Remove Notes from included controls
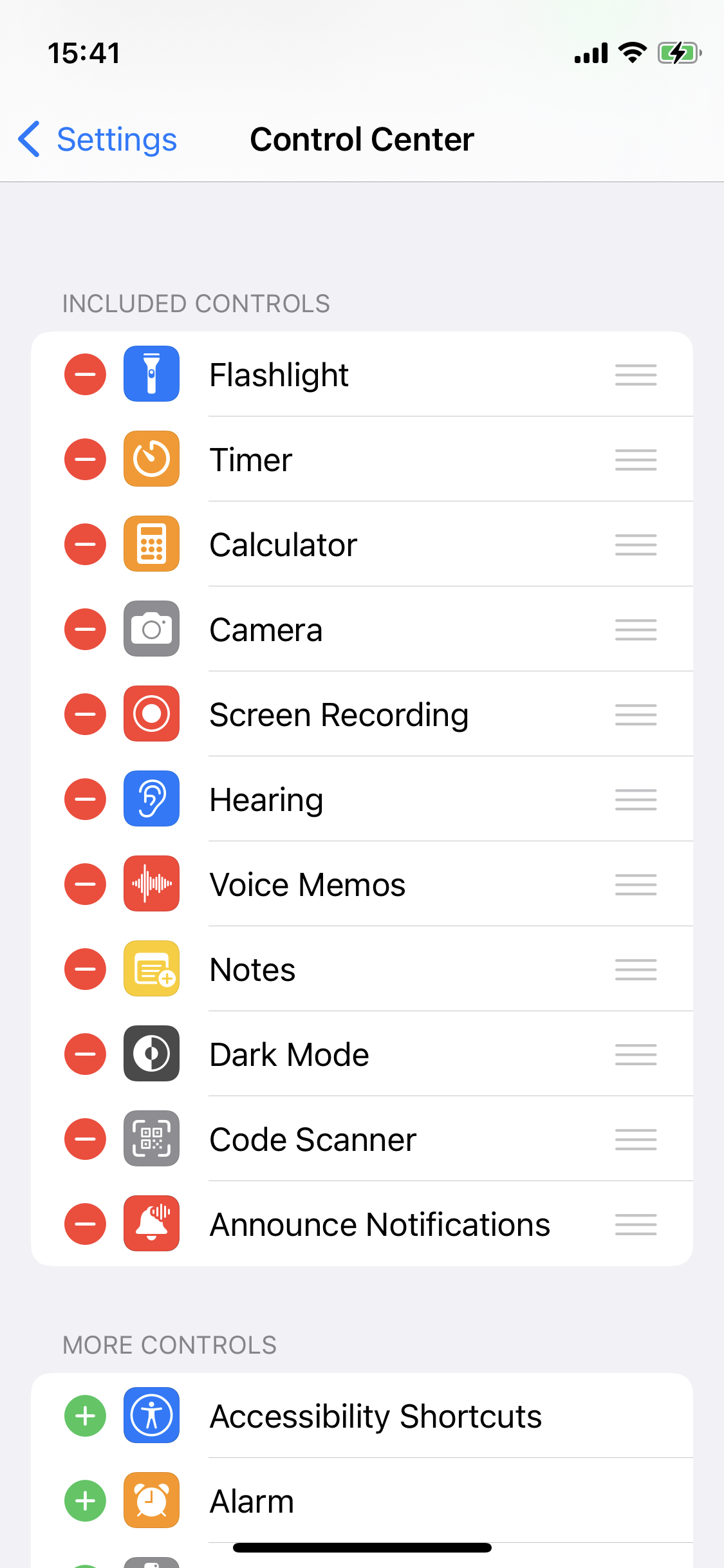Viewport: 724px width, 1568px height. click(84, 969)
